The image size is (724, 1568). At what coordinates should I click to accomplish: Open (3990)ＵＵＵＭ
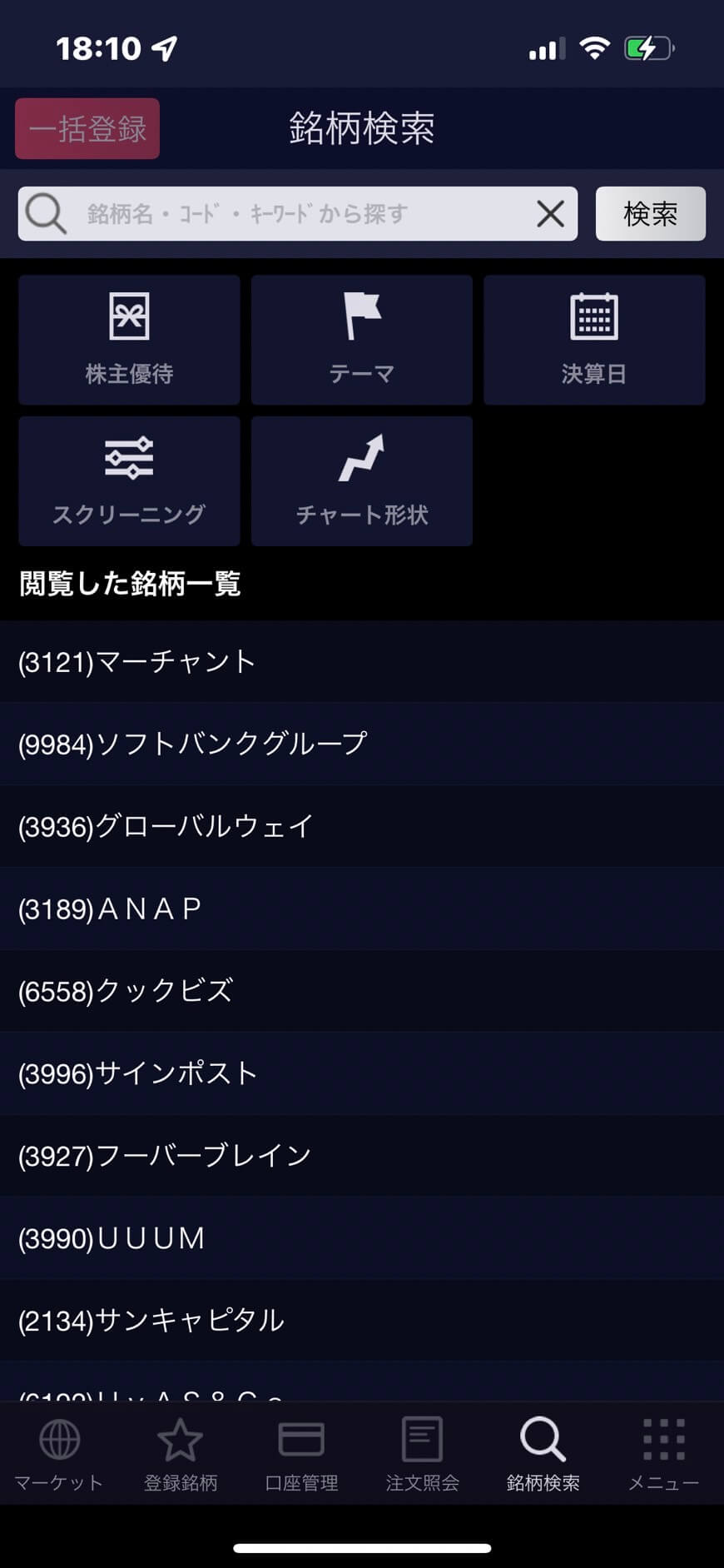pyautogui.click(x=362, y=1239)
